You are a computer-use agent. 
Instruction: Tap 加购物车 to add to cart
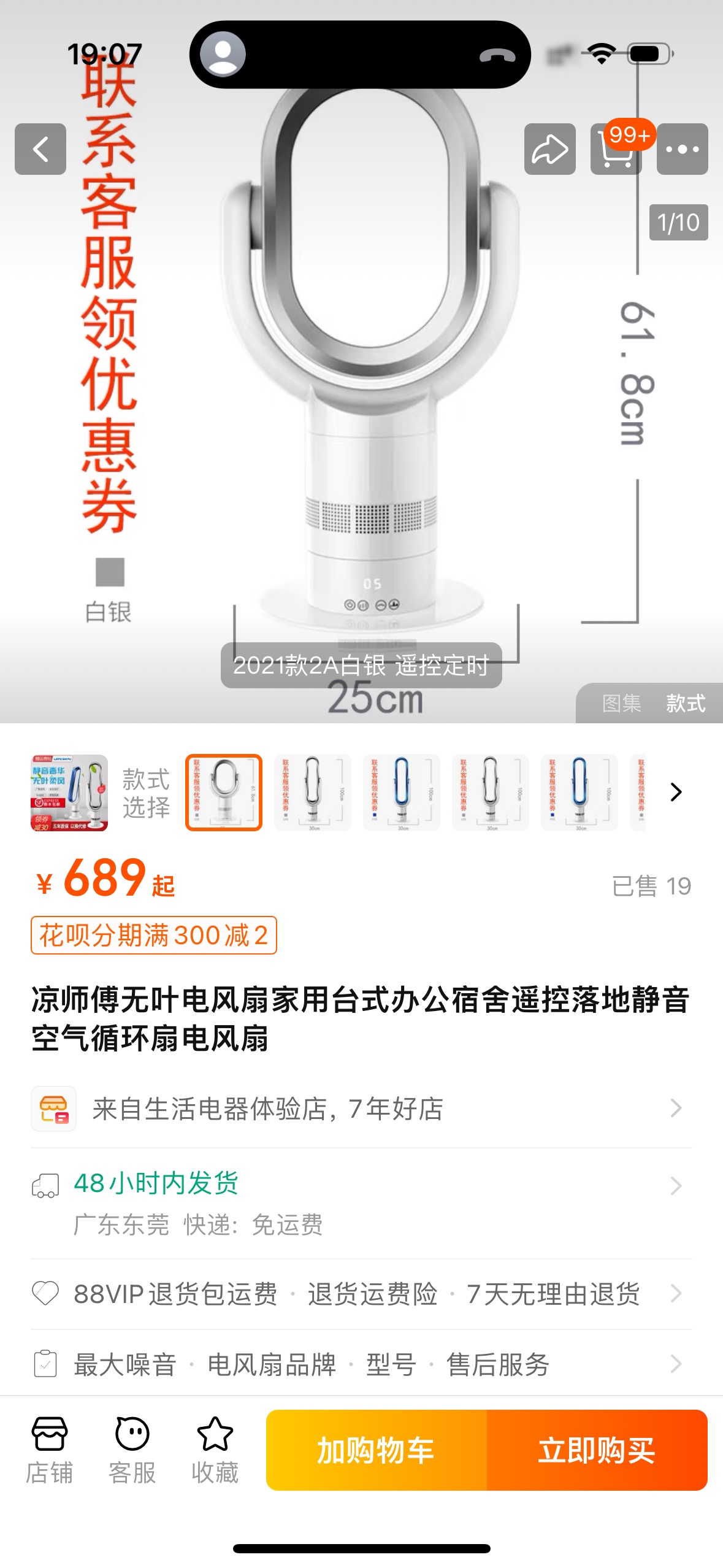coord(376,1450)
